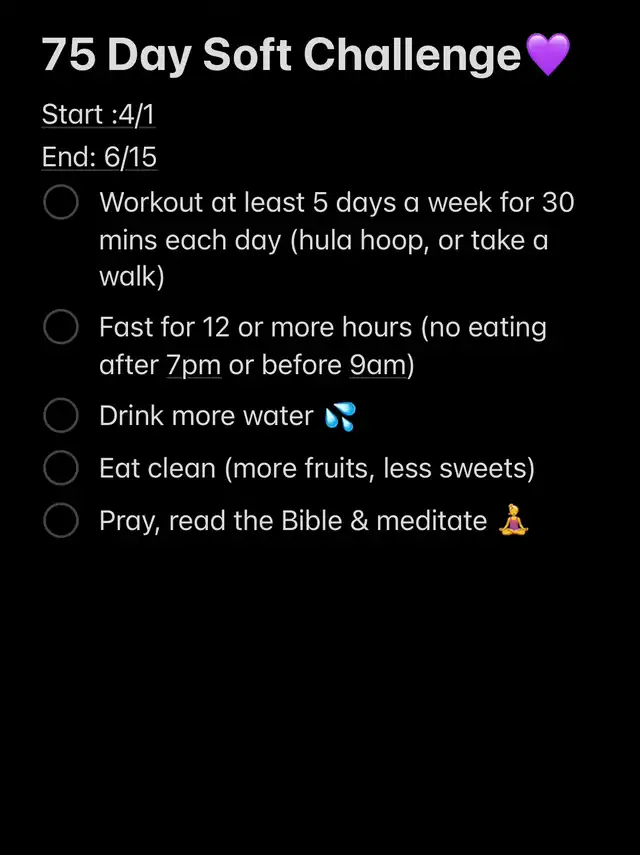This screenshot has height=855, width=640.
Task: Complete the Eat clean checklist item
Action: [x=61, y=468]
